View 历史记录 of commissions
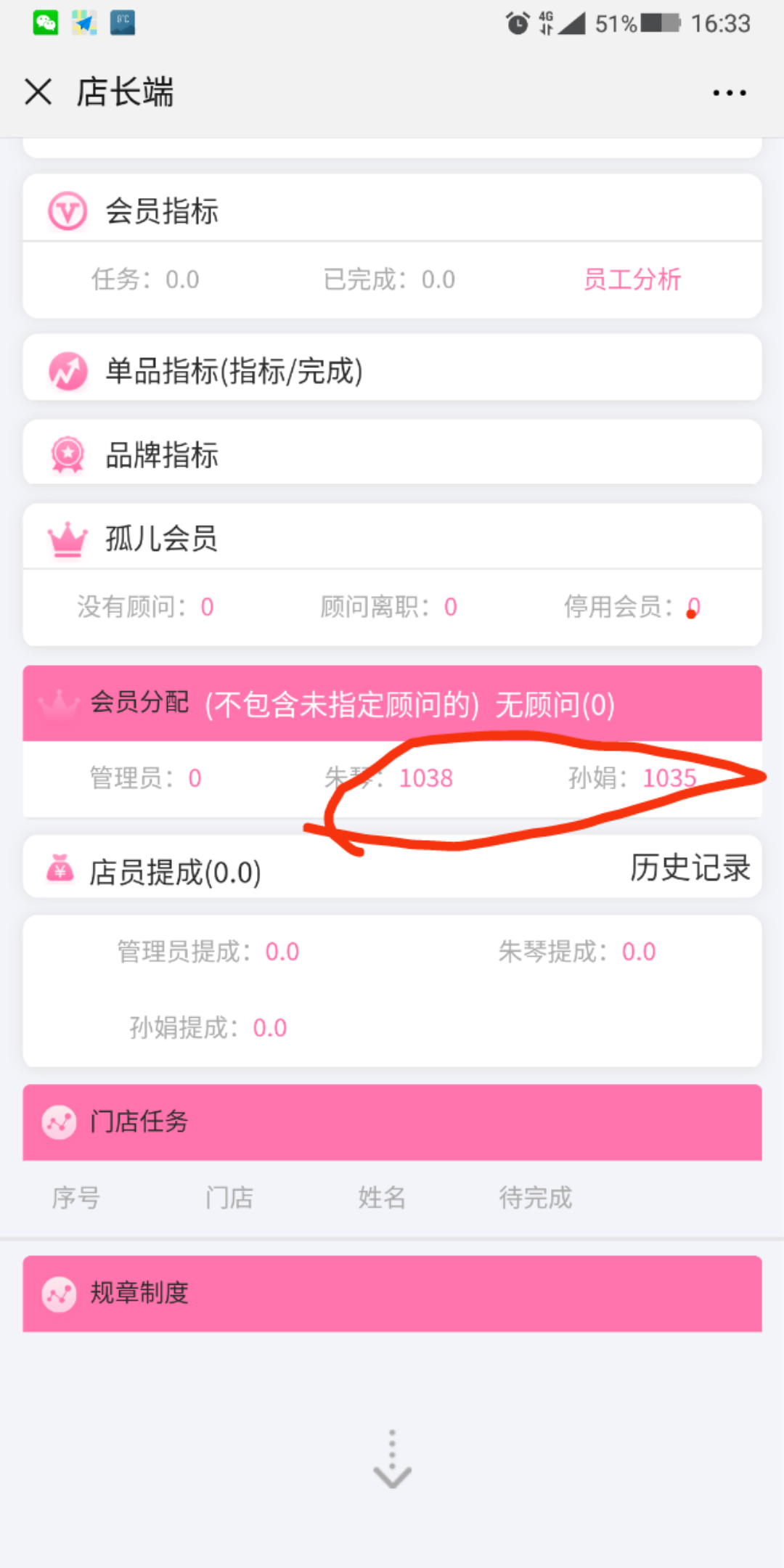 [x=690, y=868]
